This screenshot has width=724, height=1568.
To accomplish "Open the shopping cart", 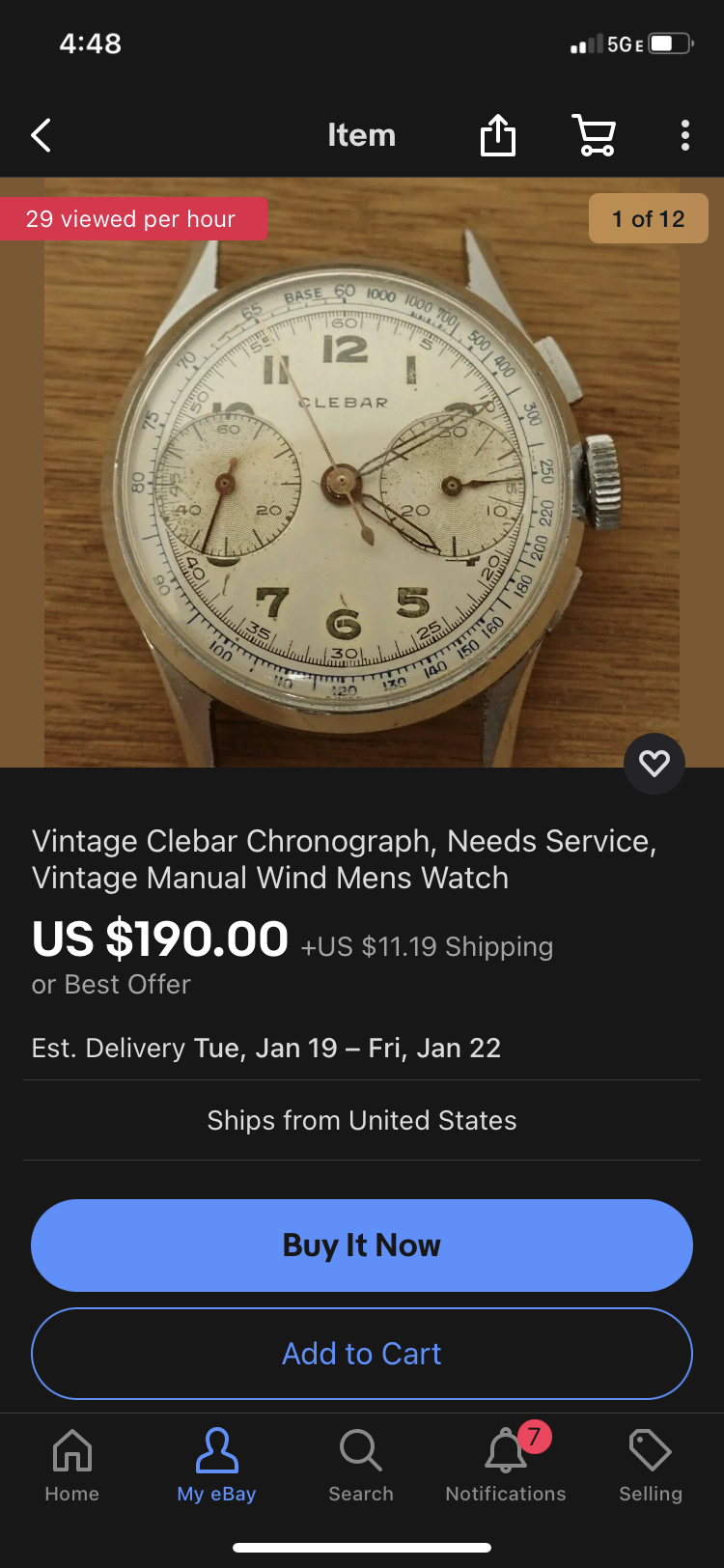I will coord(594,135).
